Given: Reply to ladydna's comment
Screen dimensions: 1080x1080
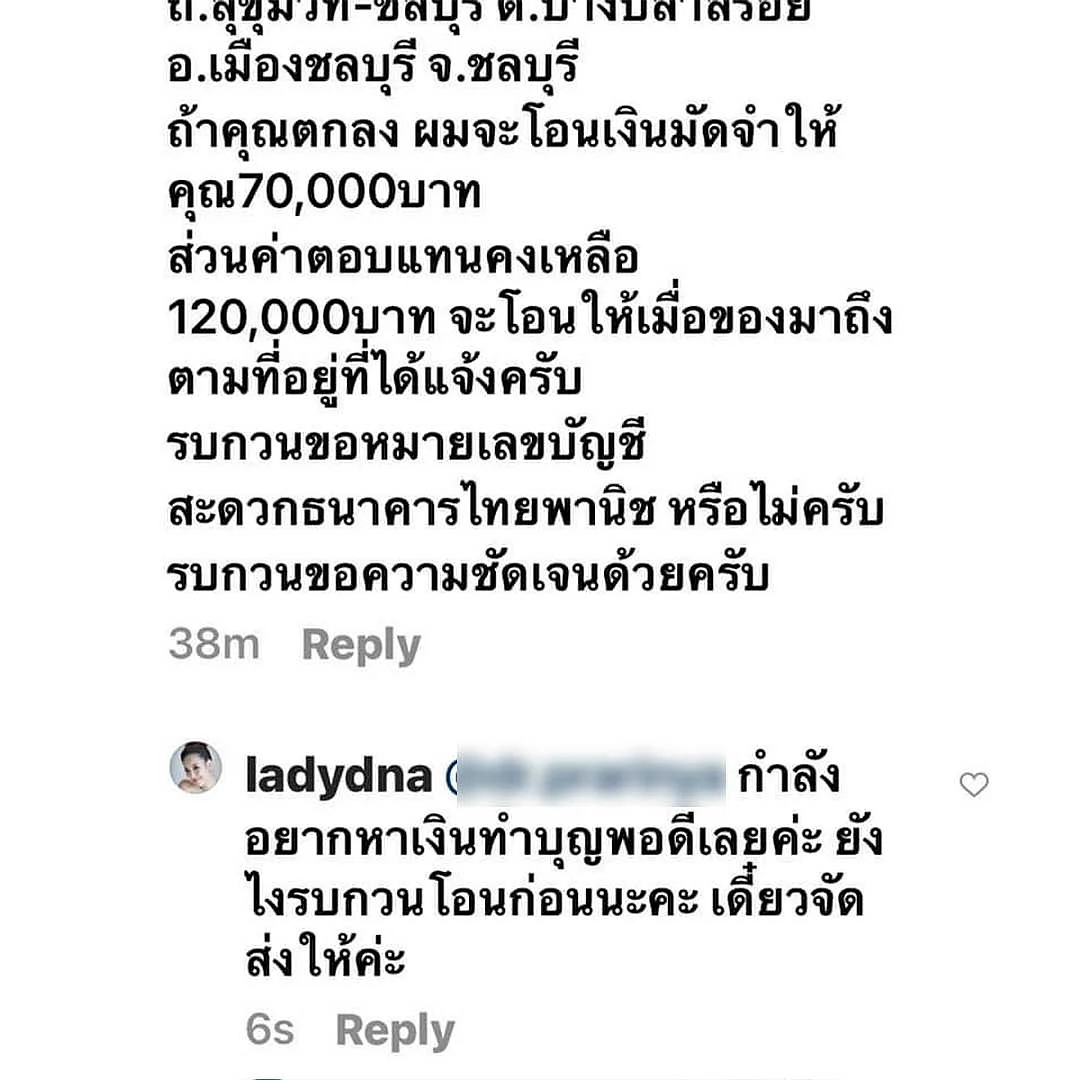Looking at the screenshot, I should point(394,1030).
